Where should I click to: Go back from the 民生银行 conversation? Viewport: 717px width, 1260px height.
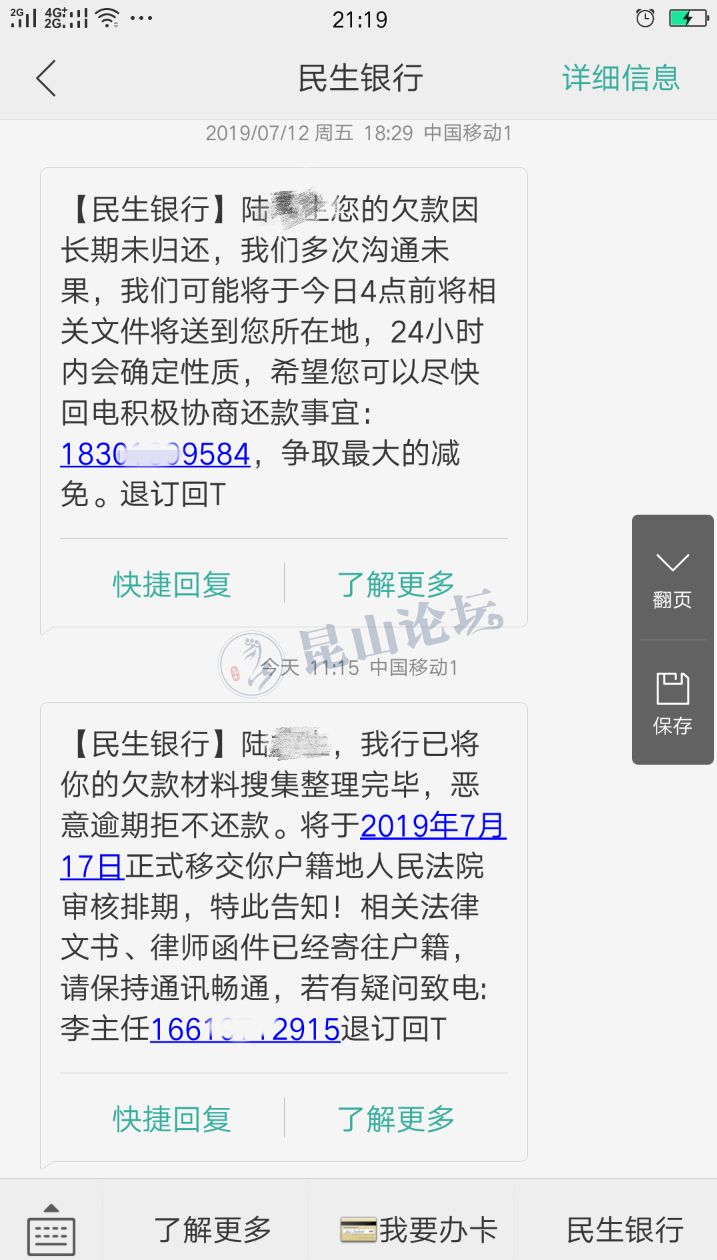pos(46,78)
